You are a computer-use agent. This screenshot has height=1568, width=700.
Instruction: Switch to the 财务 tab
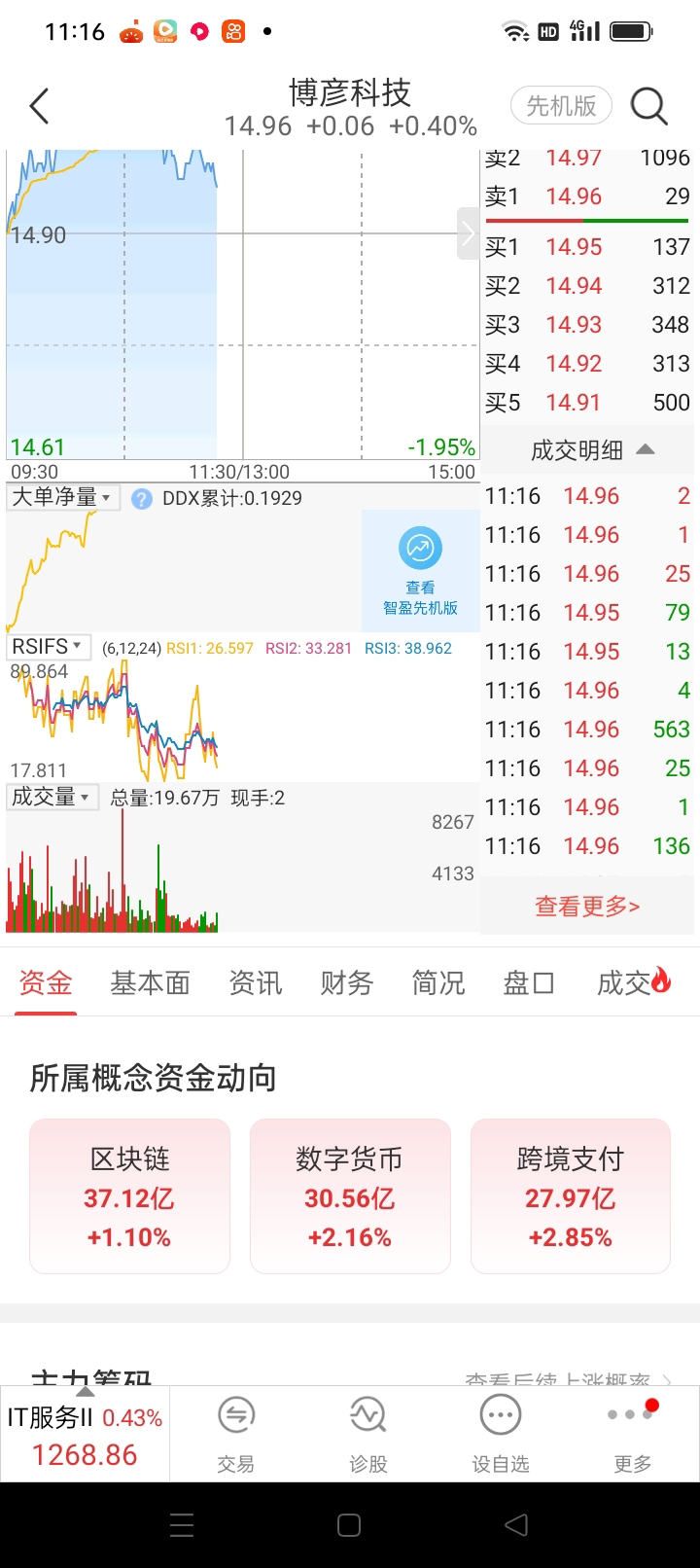tap(347, 983)
